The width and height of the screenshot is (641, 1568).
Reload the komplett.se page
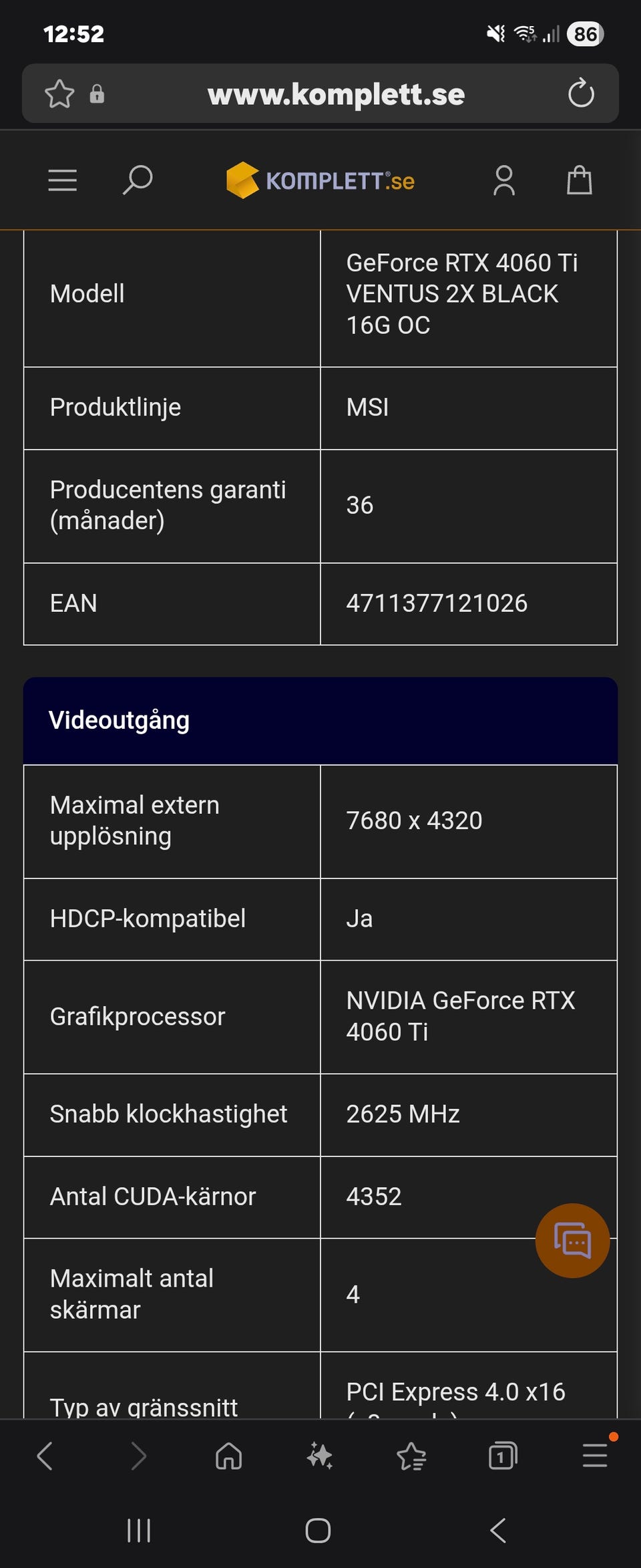point(580,94)
